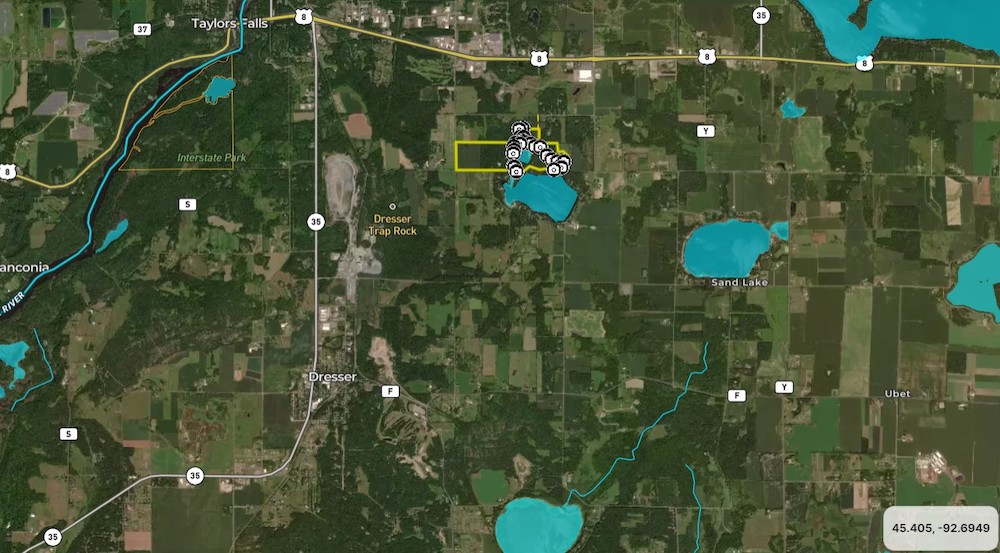
Task: Open the southeastern camera marker on lakeshore
Action: click(554, 170)
